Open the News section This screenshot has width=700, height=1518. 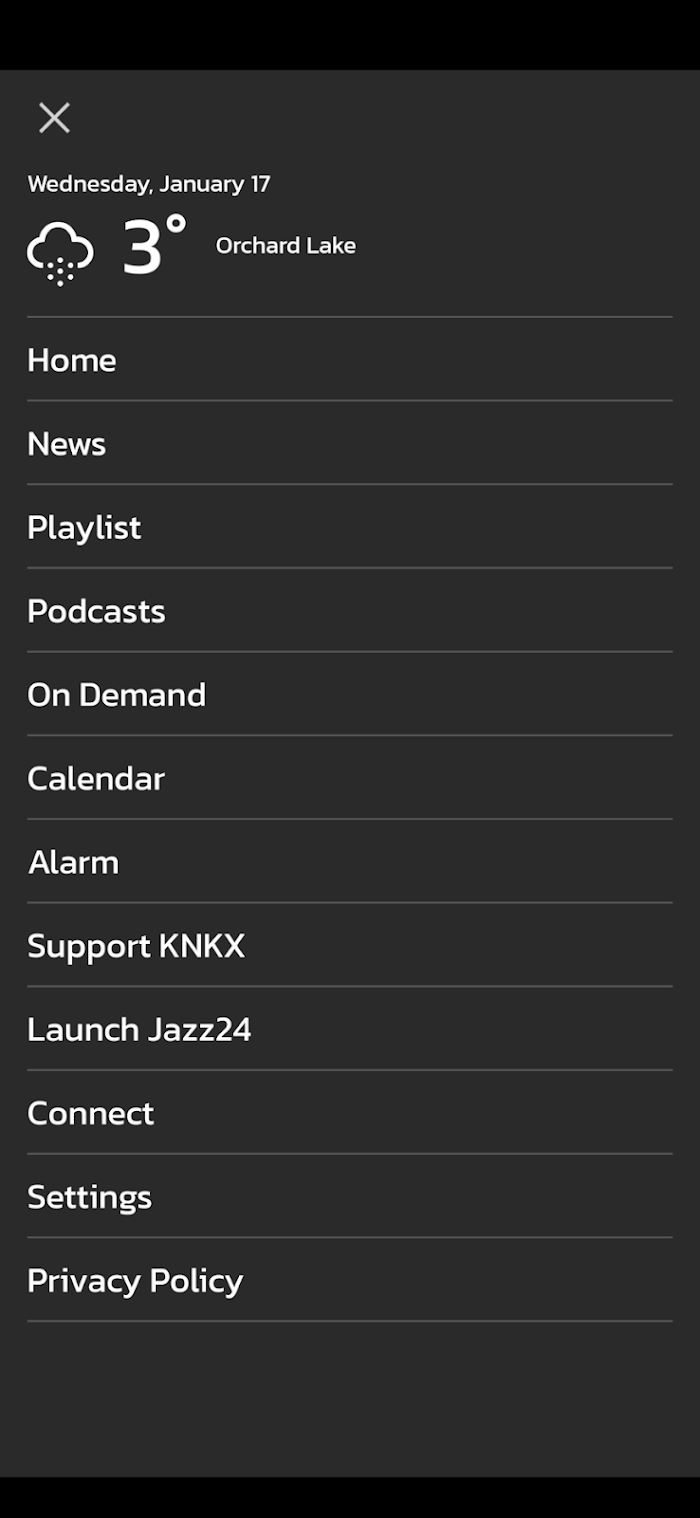click(x=350, y=443)
